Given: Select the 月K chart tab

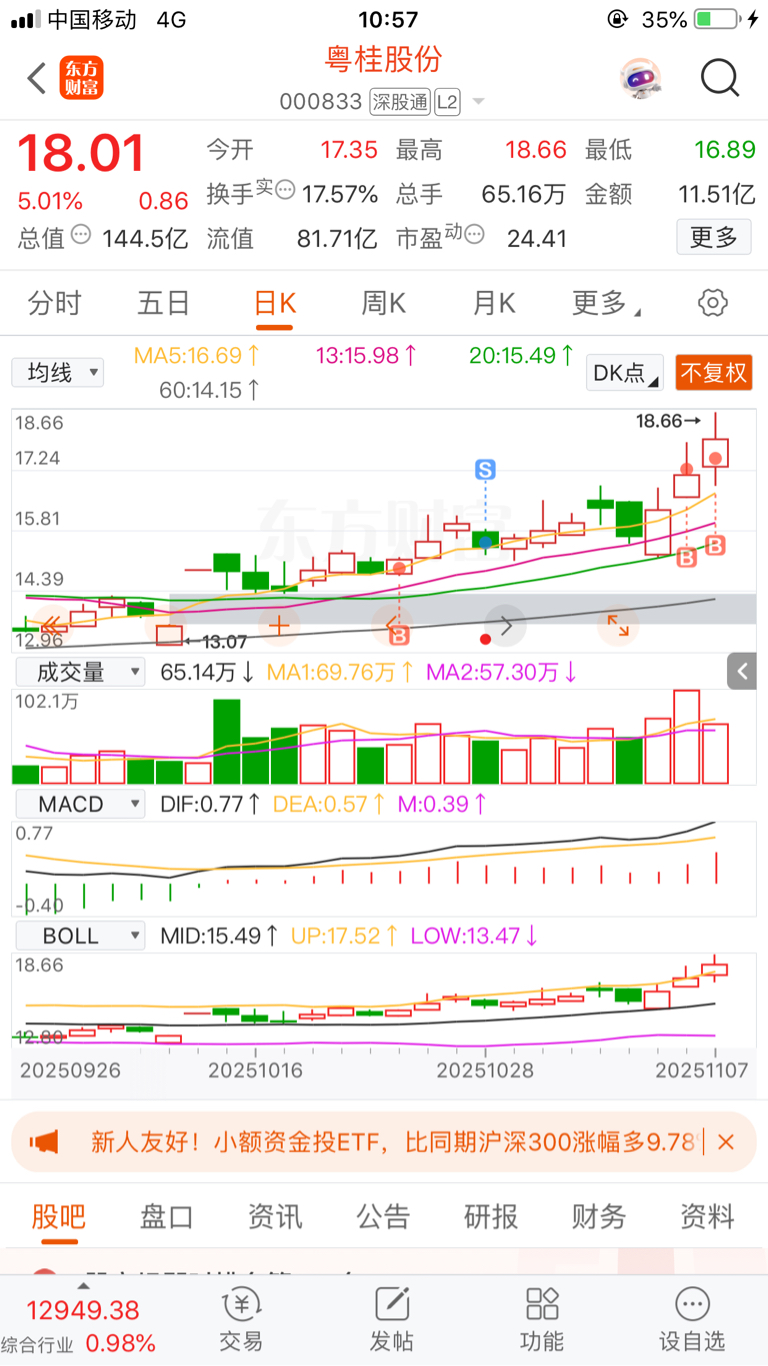Looking at the screenshot, I should point(493,303).
